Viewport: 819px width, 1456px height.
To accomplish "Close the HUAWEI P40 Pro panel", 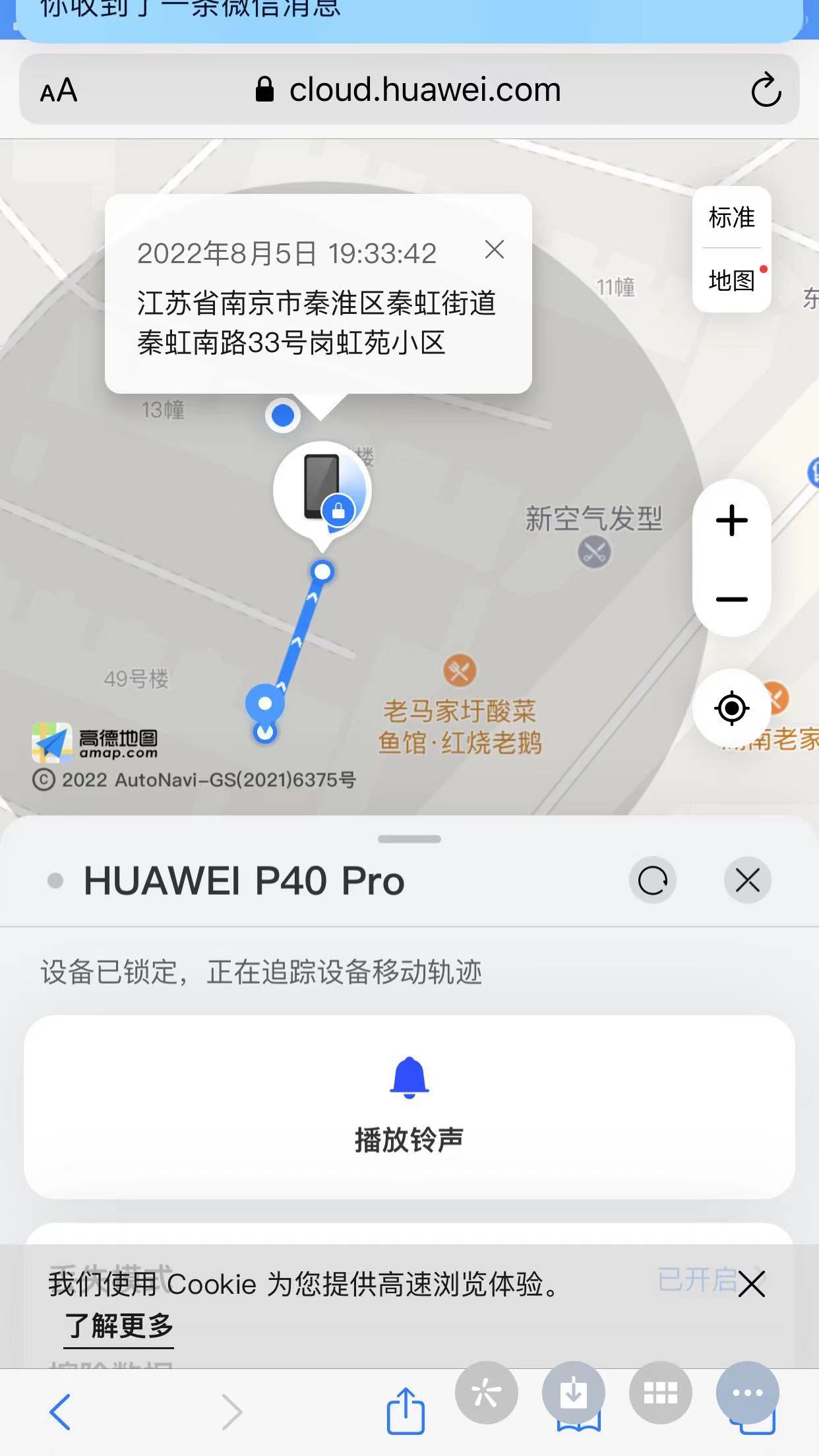I will pyautogui.click(x=747, y=880).
